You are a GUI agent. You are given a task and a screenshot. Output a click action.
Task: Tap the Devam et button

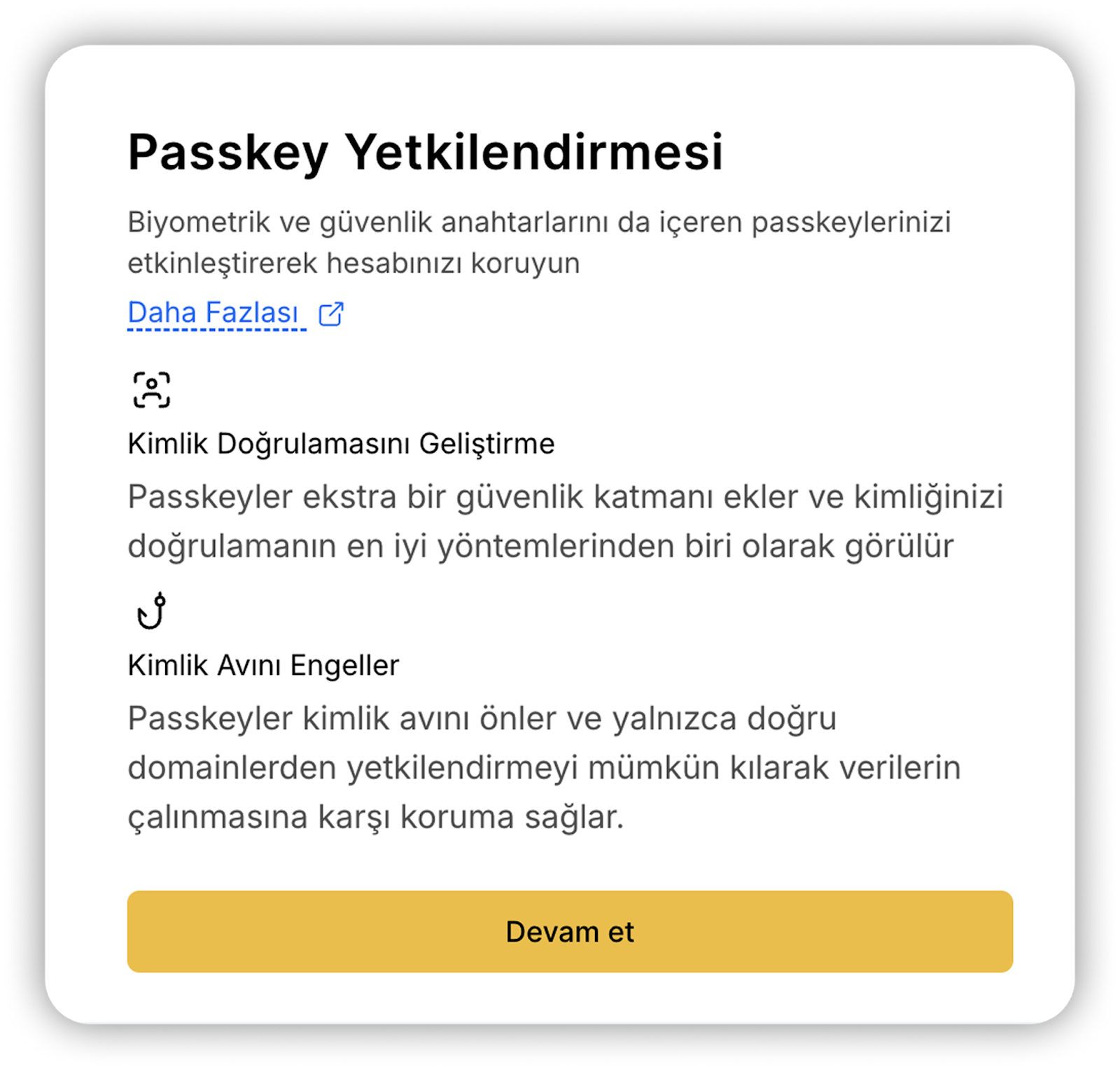point(569,931)
